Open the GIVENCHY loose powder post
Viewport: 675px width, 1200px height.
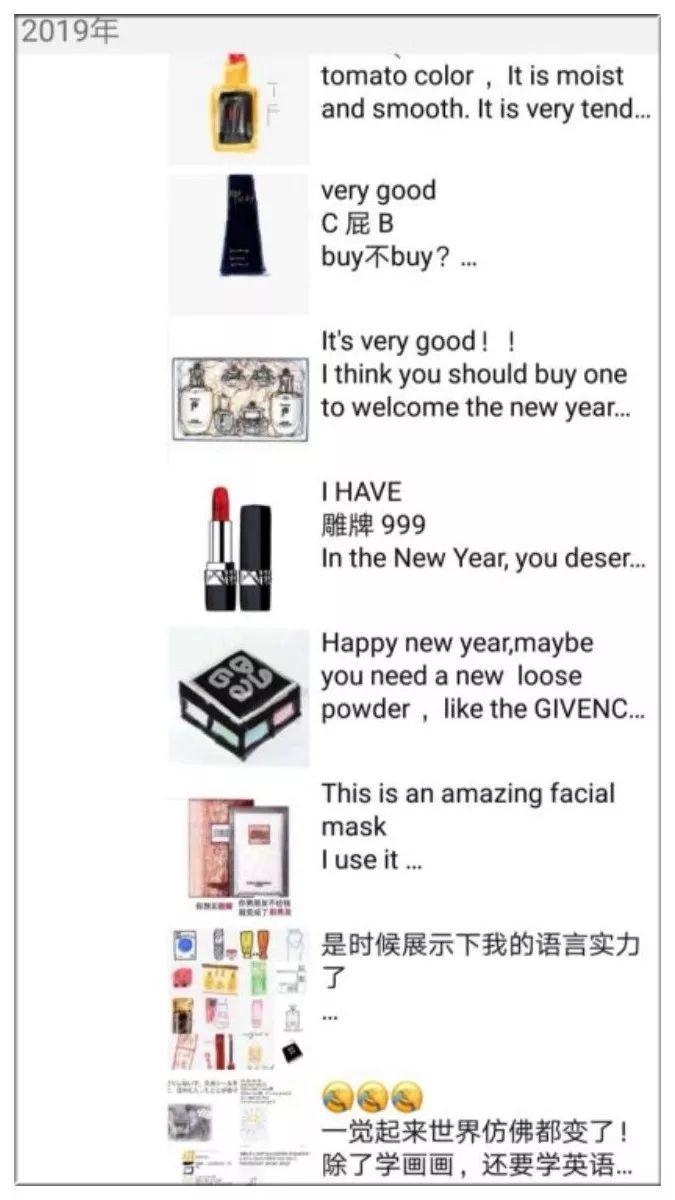[483, 676]
